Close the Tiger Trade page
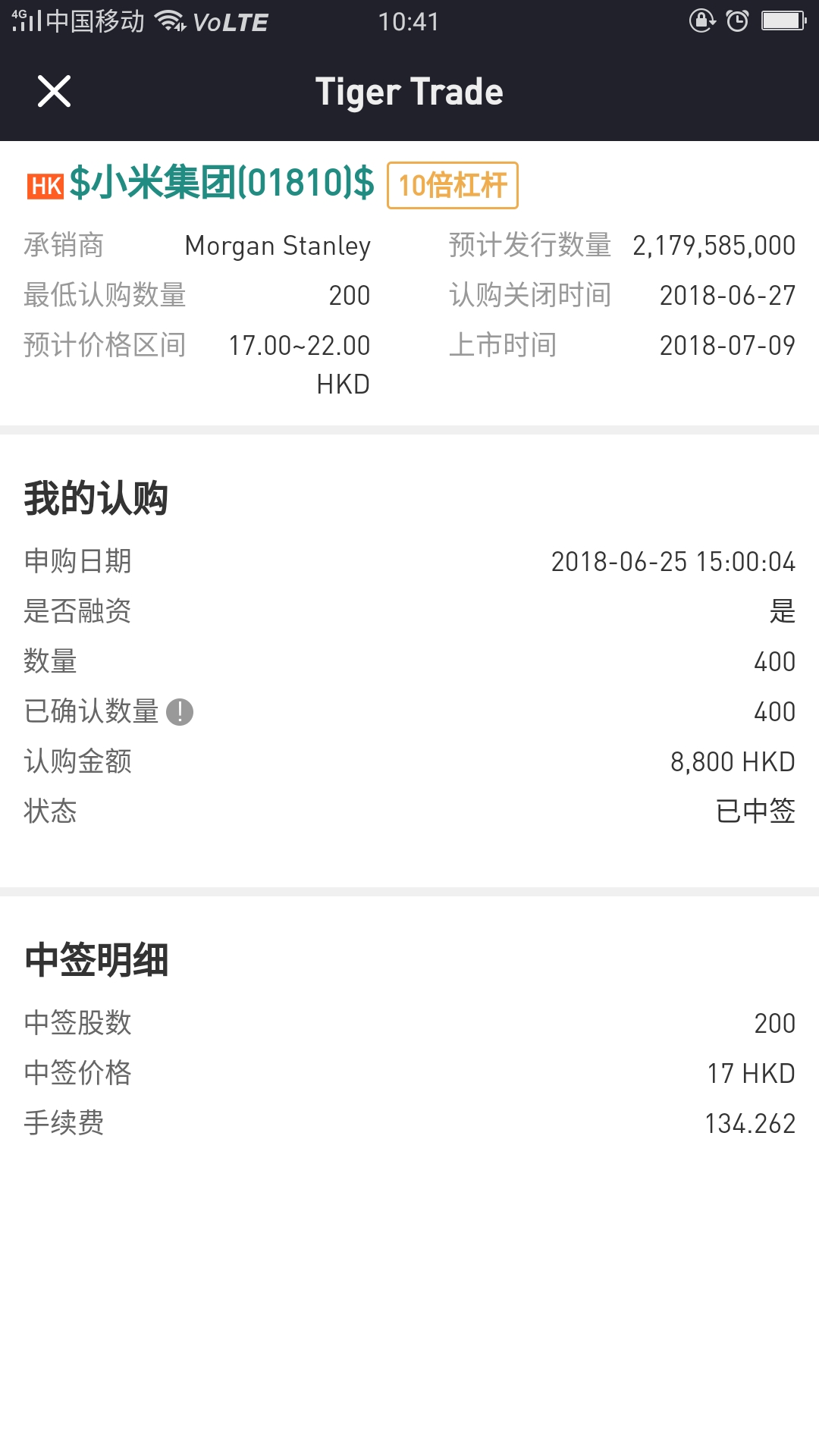The height and width of the screenshot is (1456, 819). point(54,92)
